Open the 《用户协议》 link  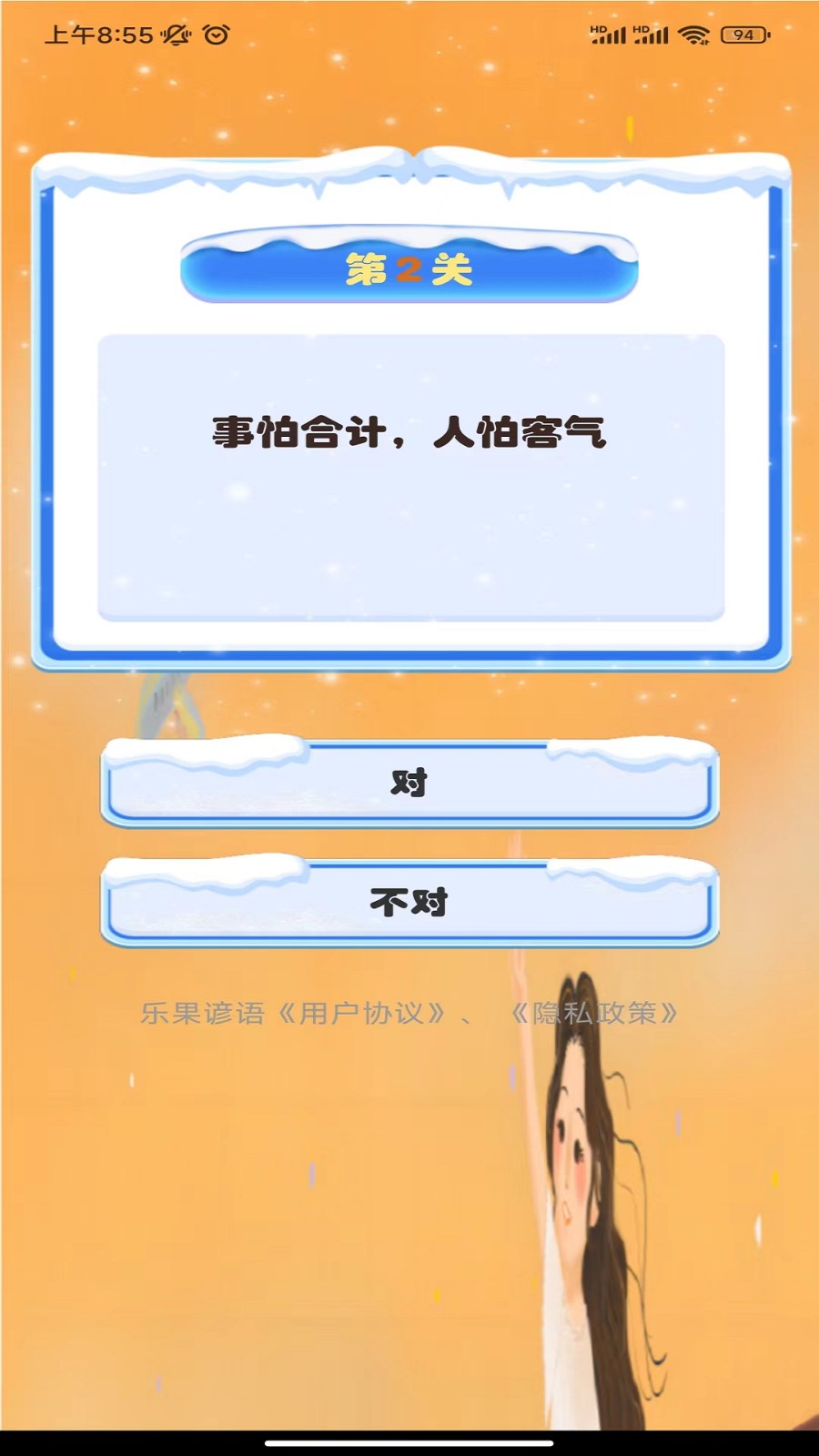362,1013
